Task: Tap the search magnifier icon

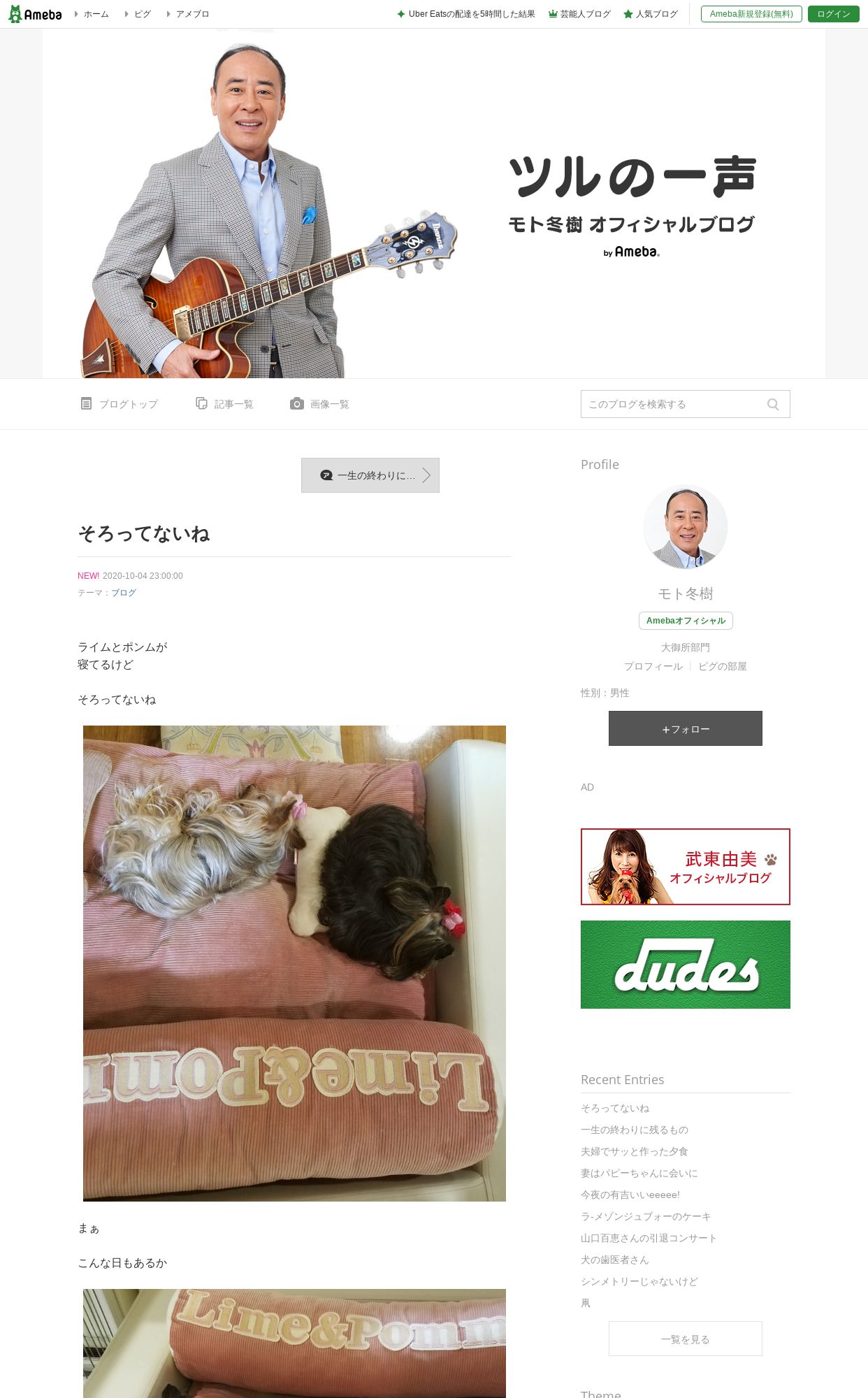Action: 773,404
